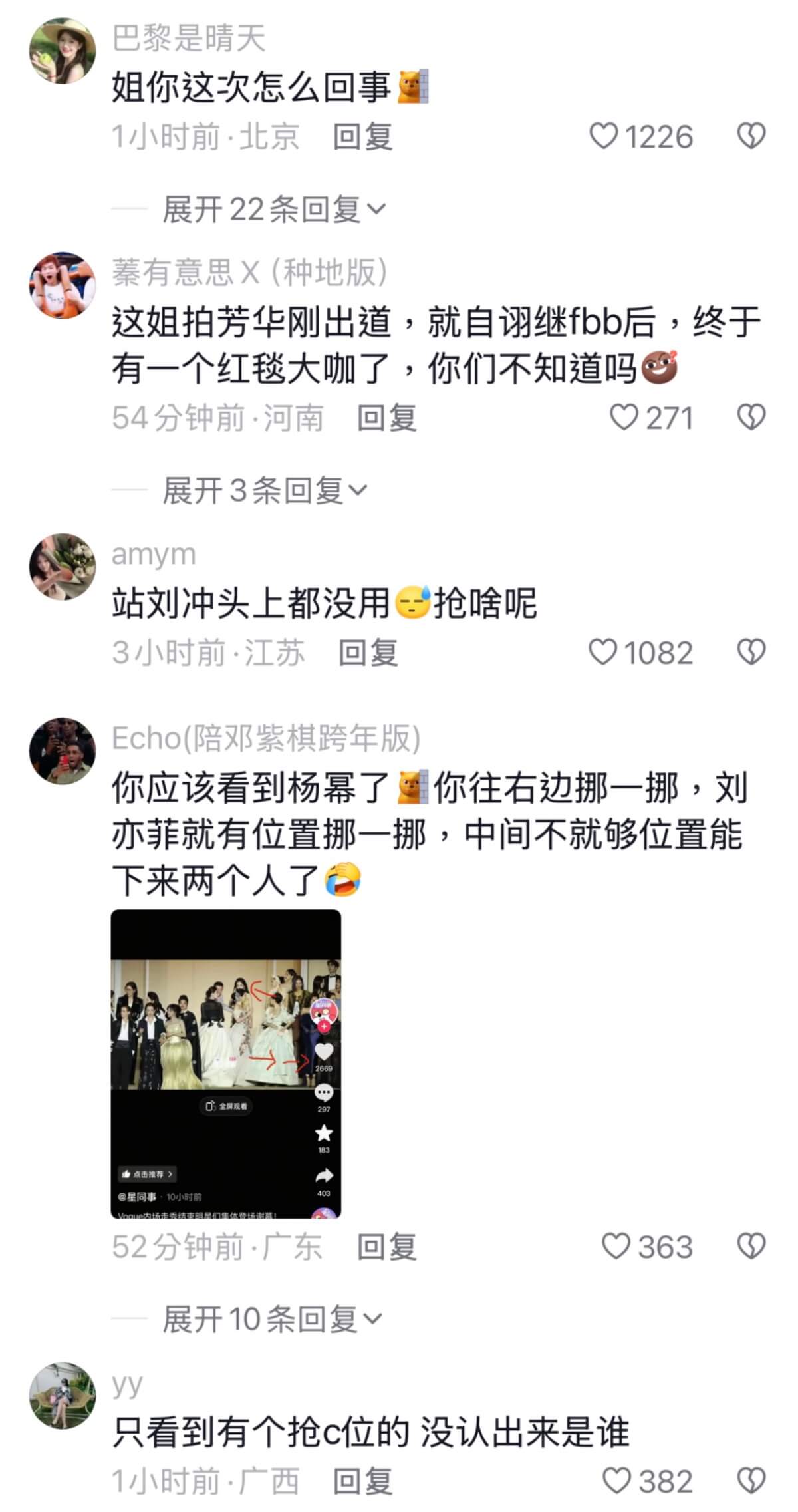Tap 回复 on amym's comment
The image size is (798, 1512).
click(x=368, y=653)
